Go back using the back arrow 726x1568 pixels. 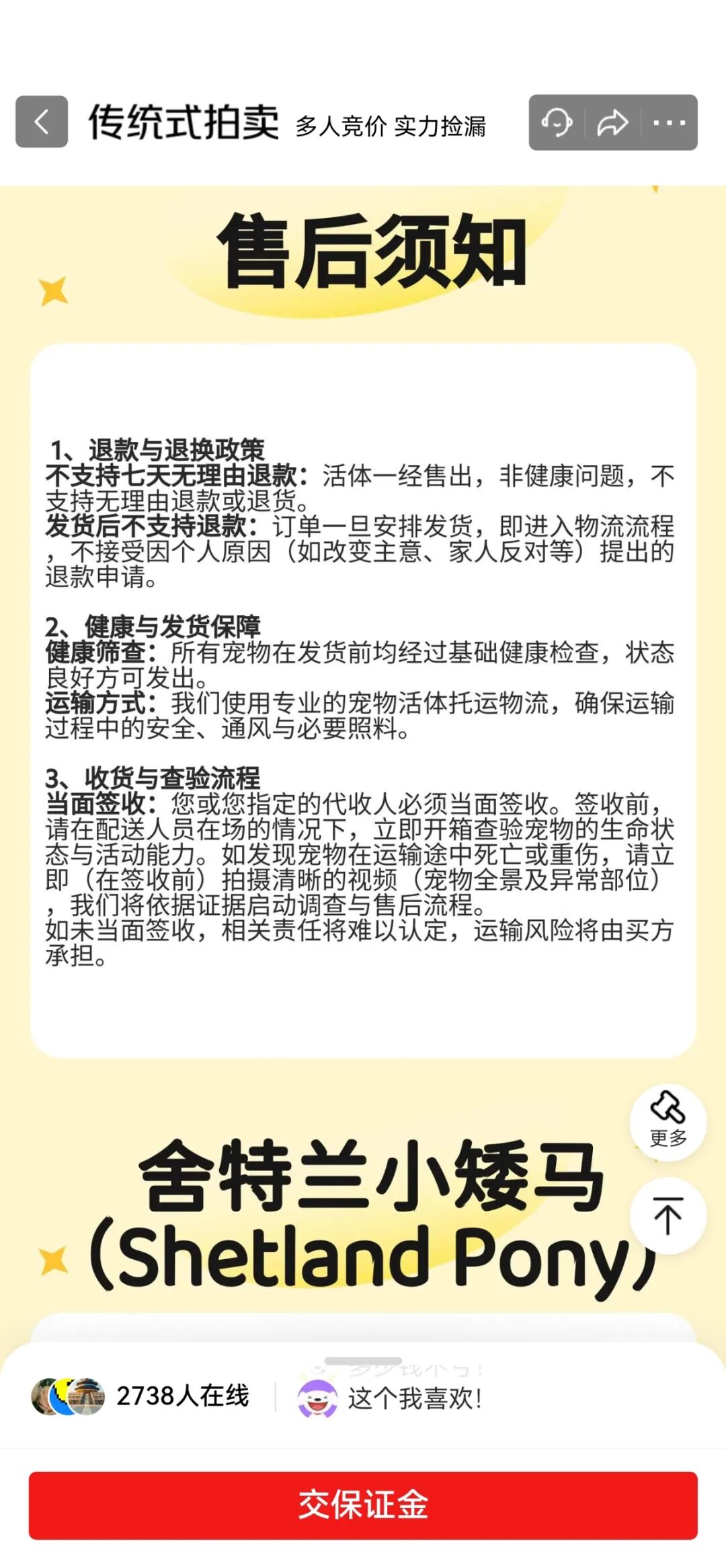pos(42,122)
